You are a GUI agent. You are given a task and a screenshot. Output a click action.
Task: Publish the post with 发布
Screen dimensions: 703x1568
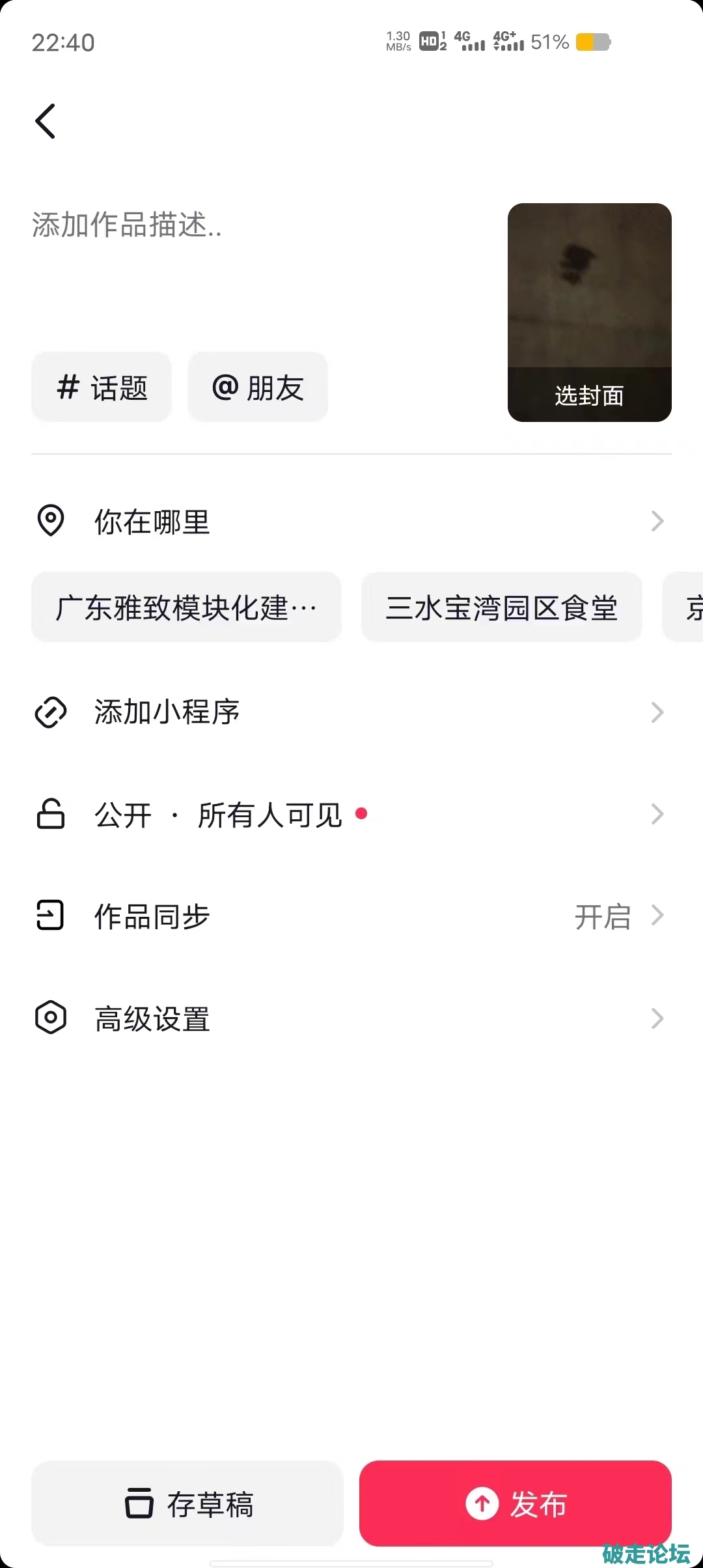(516, 1504)
